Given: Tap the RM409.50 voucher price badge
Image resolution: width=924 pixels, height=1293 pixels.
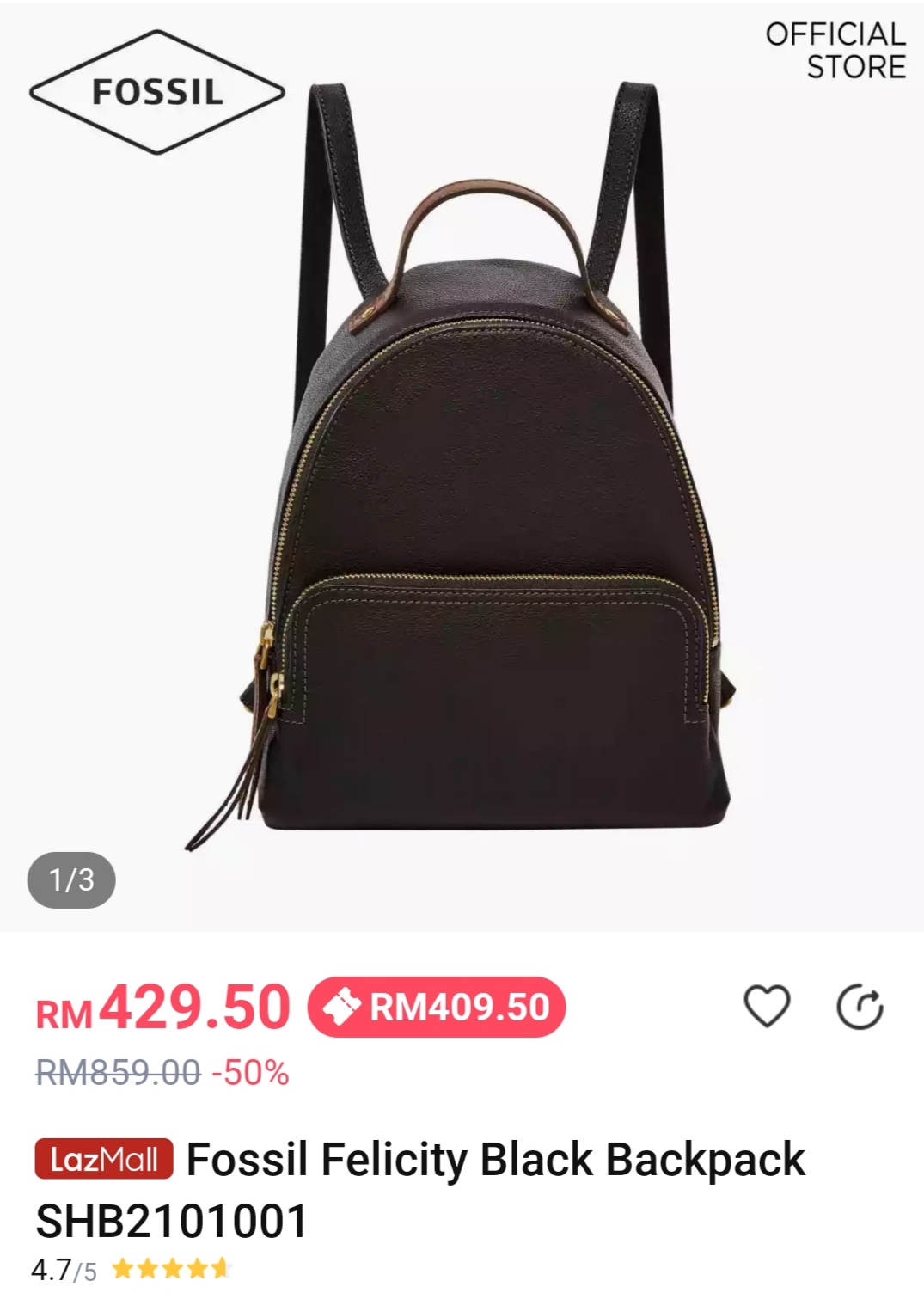Looking at the screenshot, I should tap(437, 1007).
